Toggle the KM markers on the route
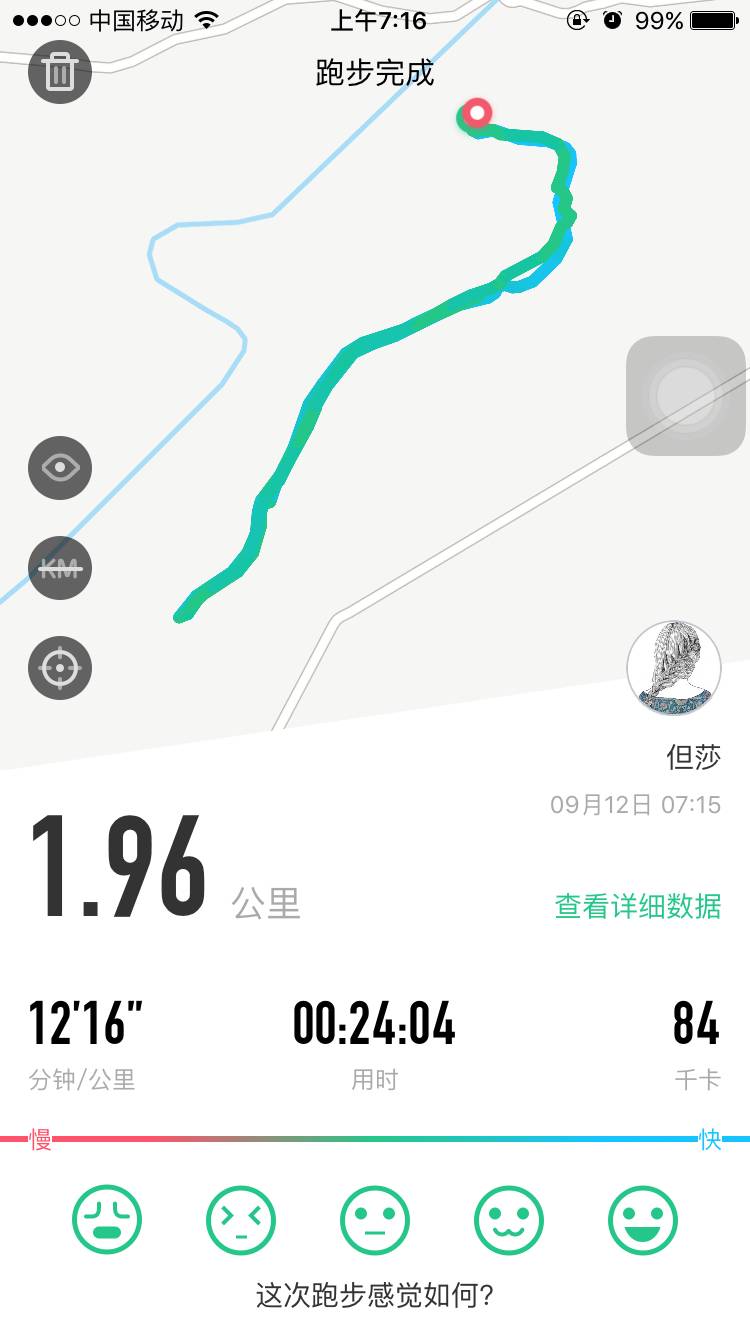Viewport: 750px width, 1334px height. coord(60,568)
